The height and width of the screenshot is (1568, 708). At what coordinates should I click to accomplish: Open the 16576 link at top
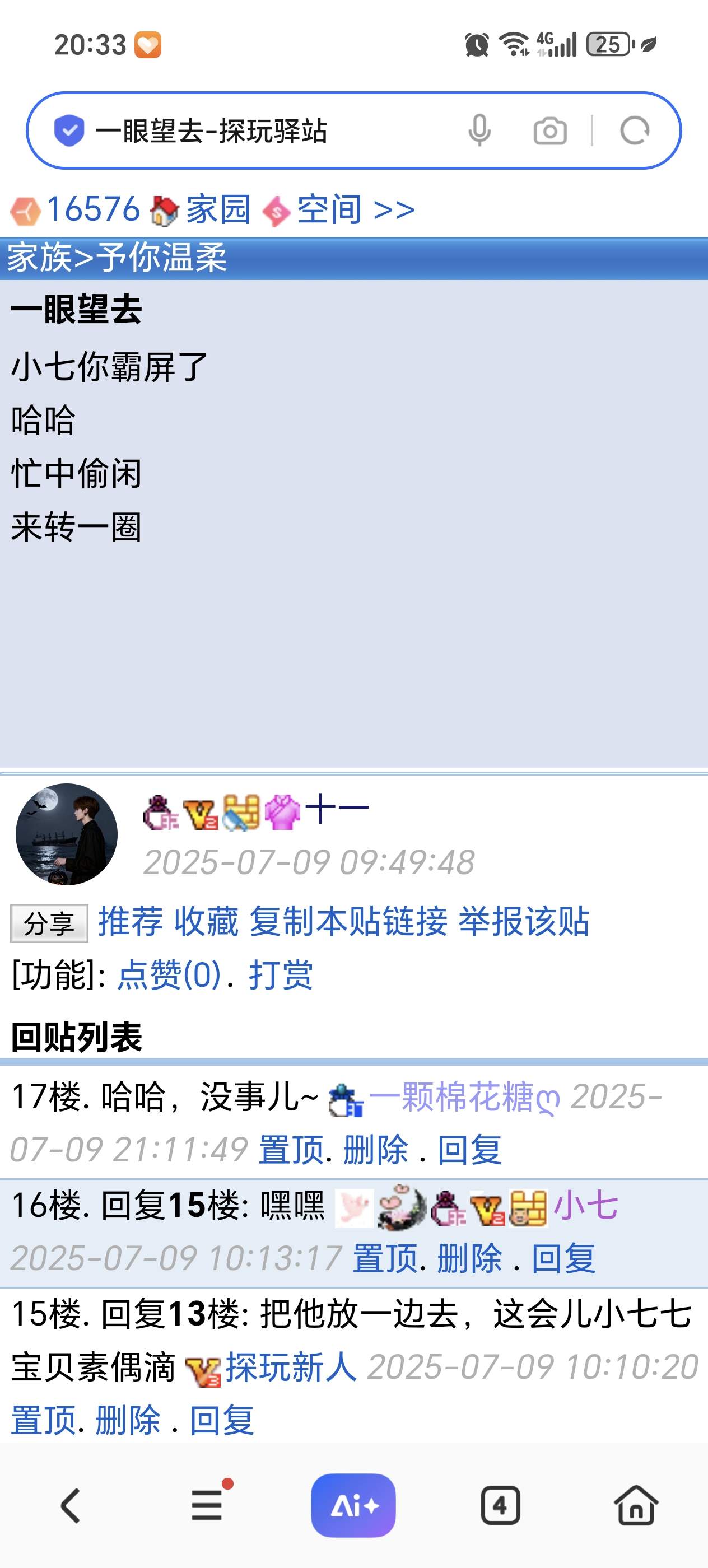pos(92,209)
